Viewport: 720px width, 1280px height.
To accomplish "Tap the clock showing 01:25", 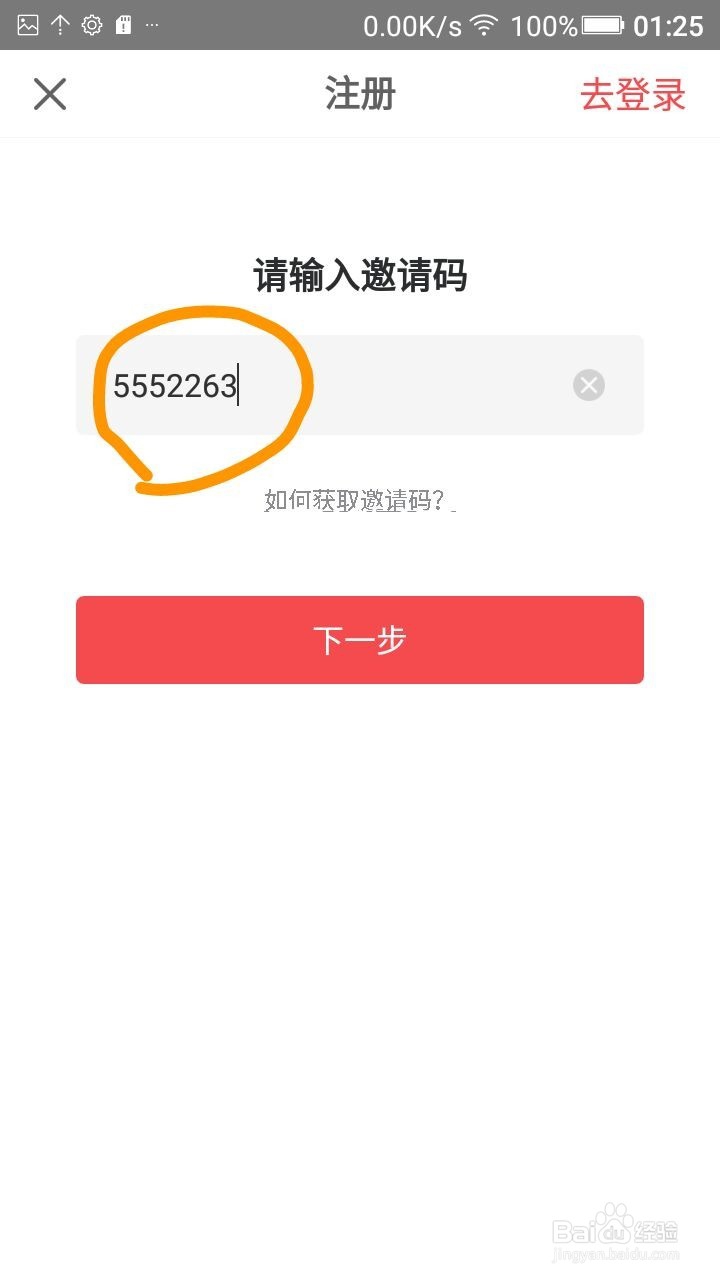I will pos(672,24).
